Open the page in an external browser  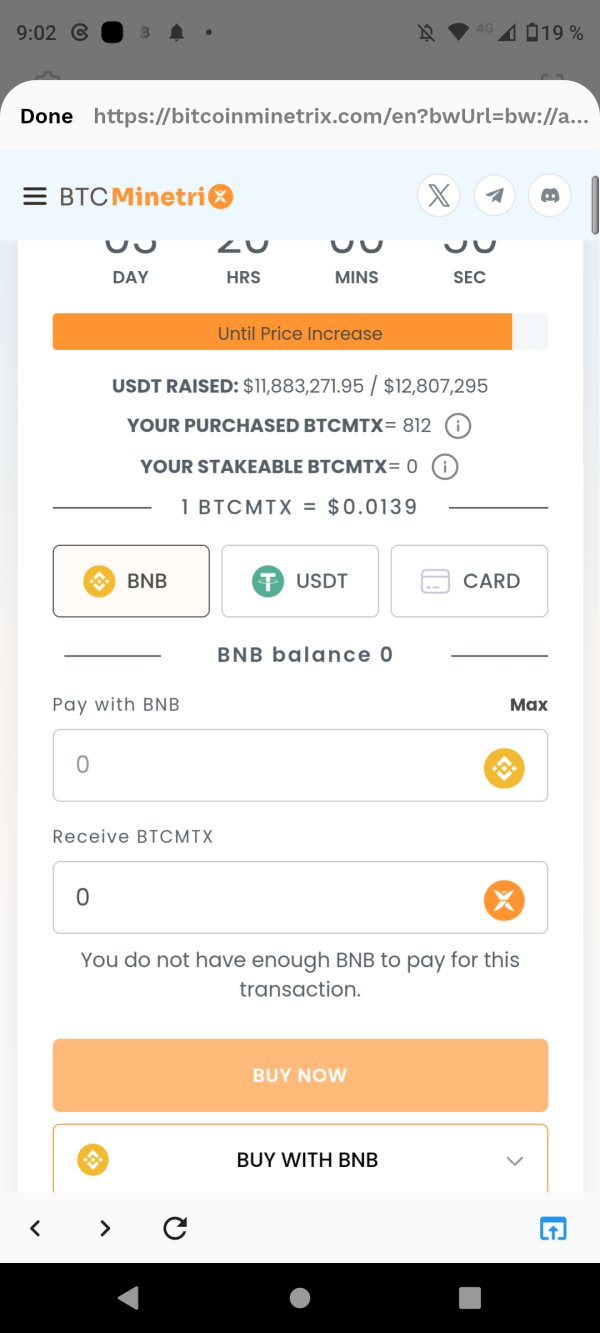coord(553,1228)
